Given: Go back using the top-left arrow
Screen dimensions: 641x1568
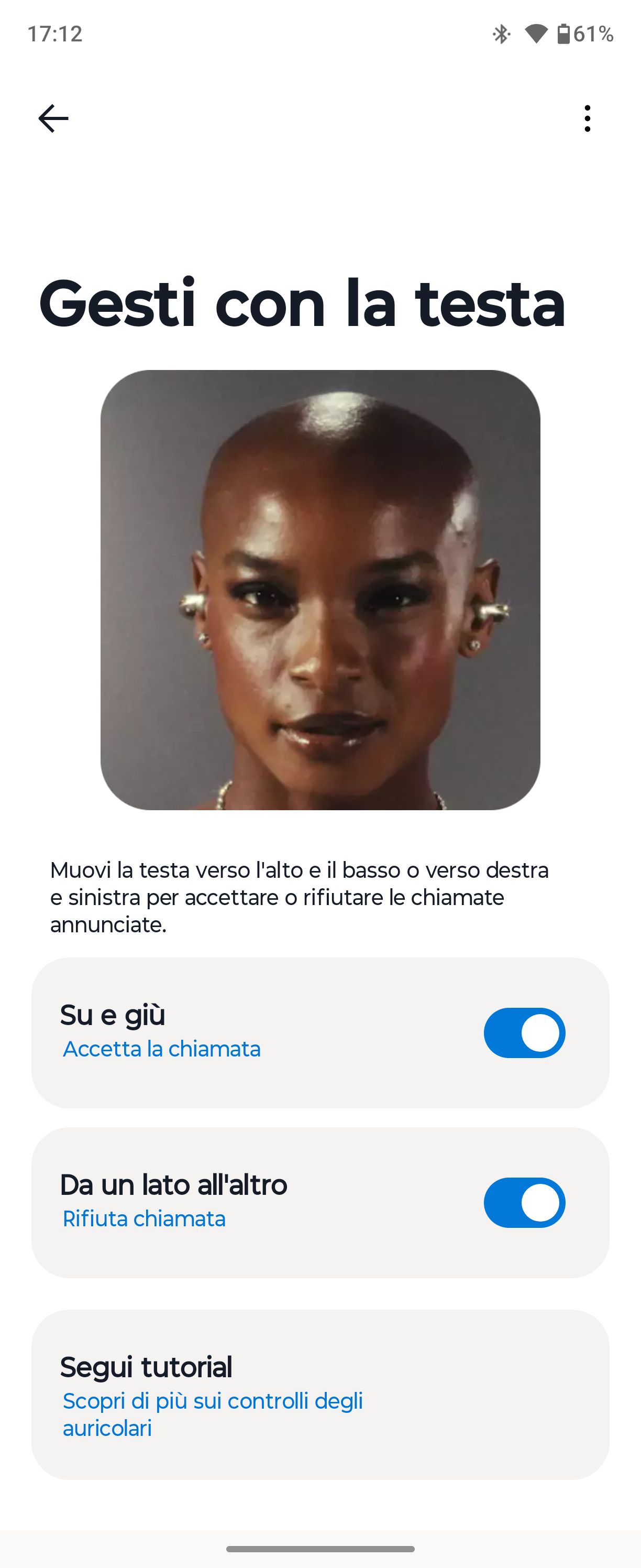Looking at the screenshot, I should point(53,118).
